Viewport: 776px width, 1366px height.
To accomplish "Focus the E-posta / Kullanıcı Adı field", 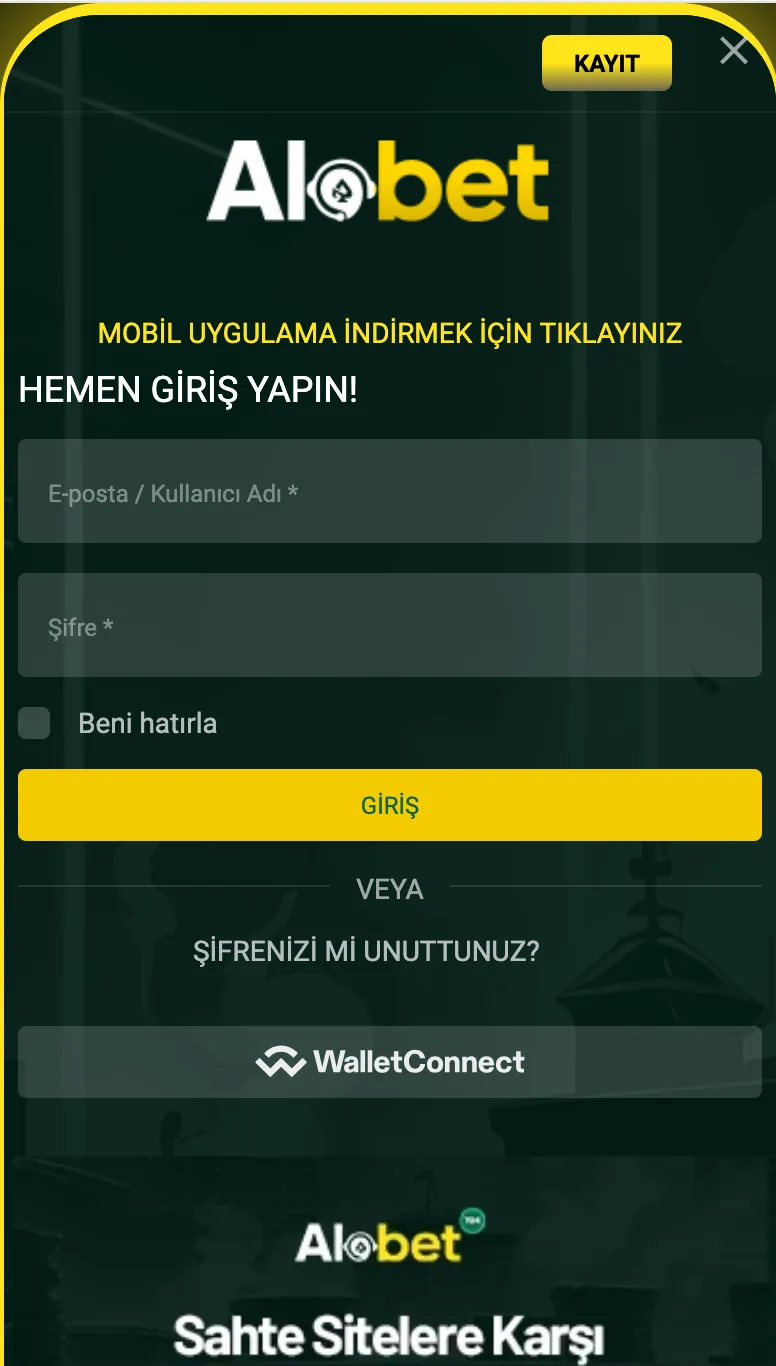I will [390, 492].
